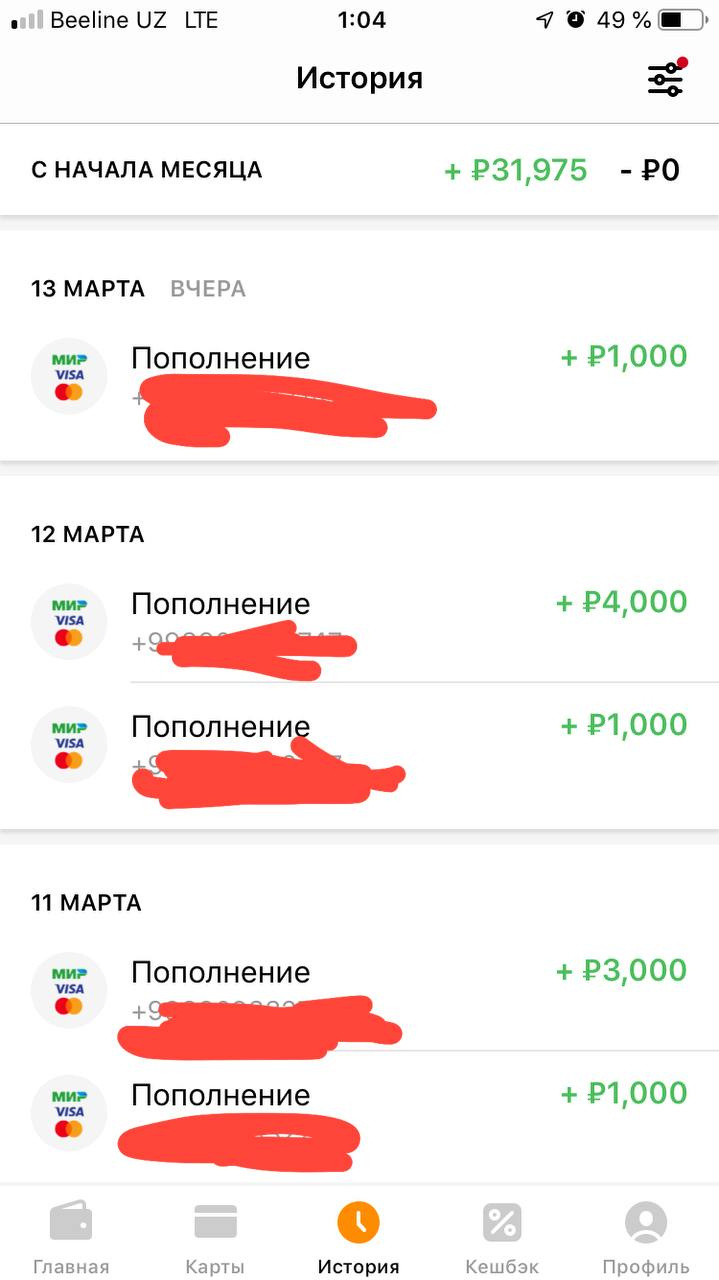Open the 11 марта Пополнение of ₽3,000

(360, 990)
